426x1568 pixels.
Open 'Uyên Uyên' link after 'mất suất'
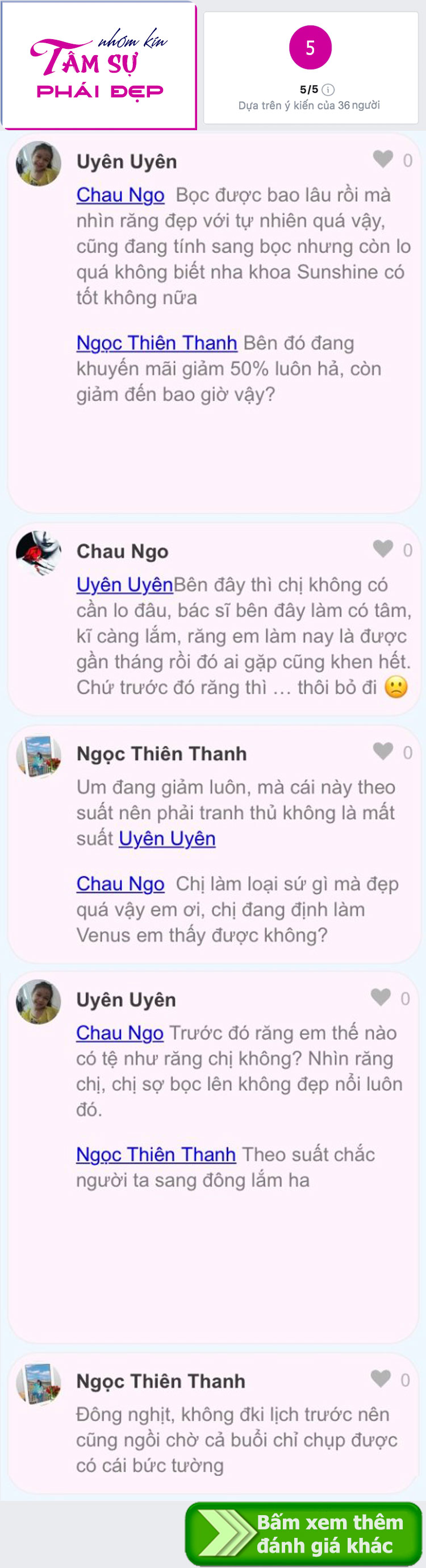tap(168, 838)
